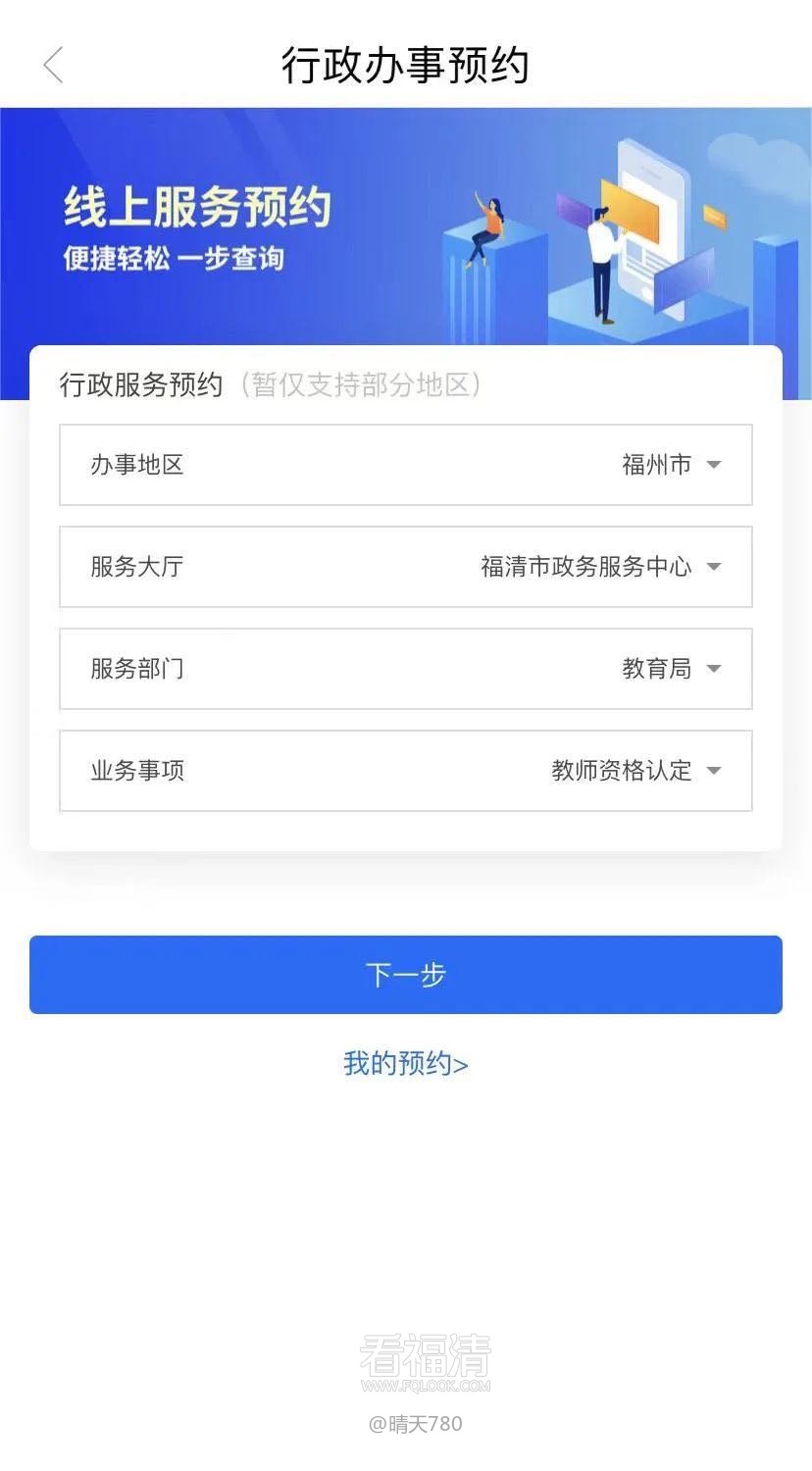Screen dimensions: 812x1471
Task: Tap the 下一步 button
Action: (x=406, y=975)
